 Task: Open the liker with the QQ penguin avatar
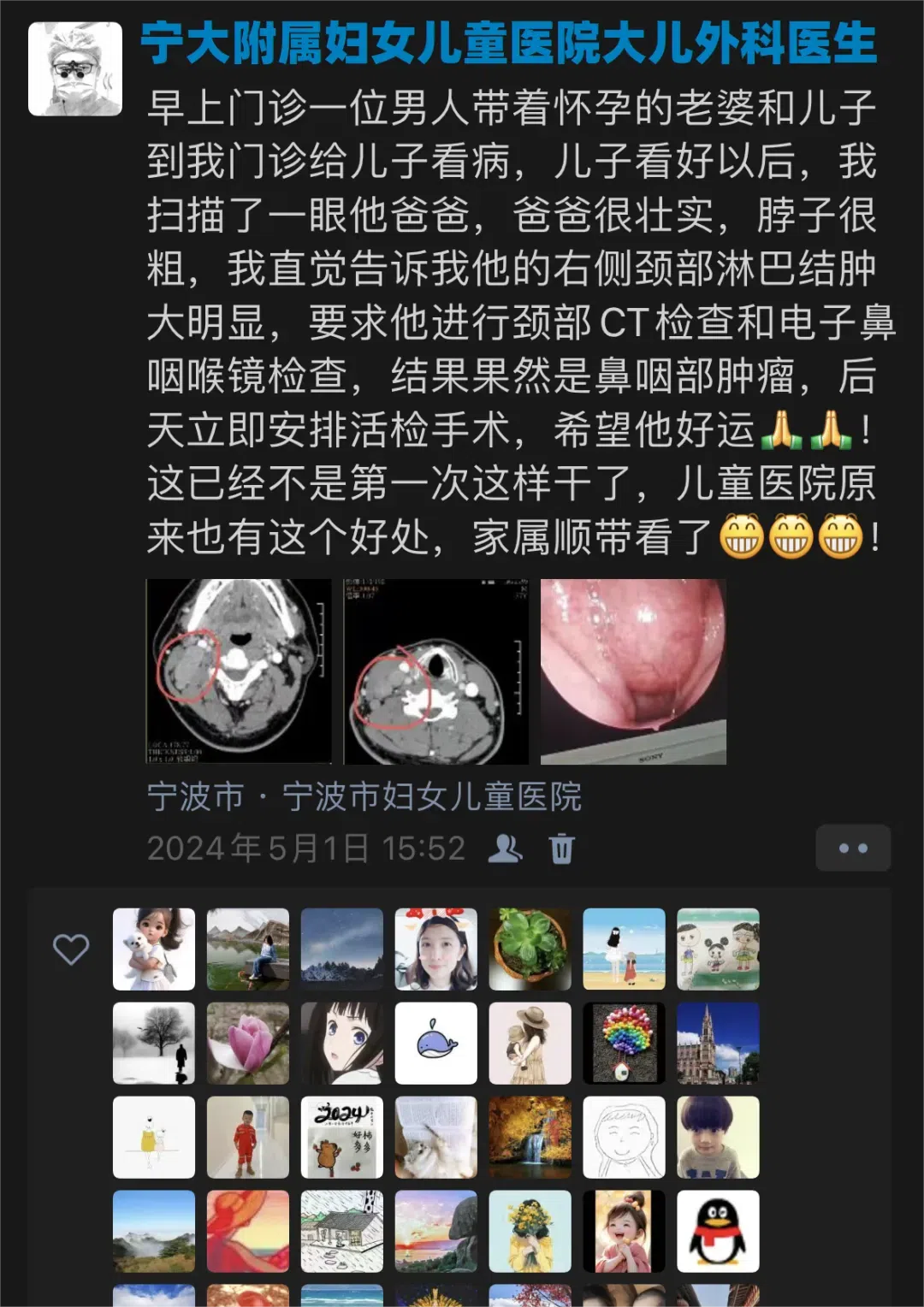click(719, 1231)
